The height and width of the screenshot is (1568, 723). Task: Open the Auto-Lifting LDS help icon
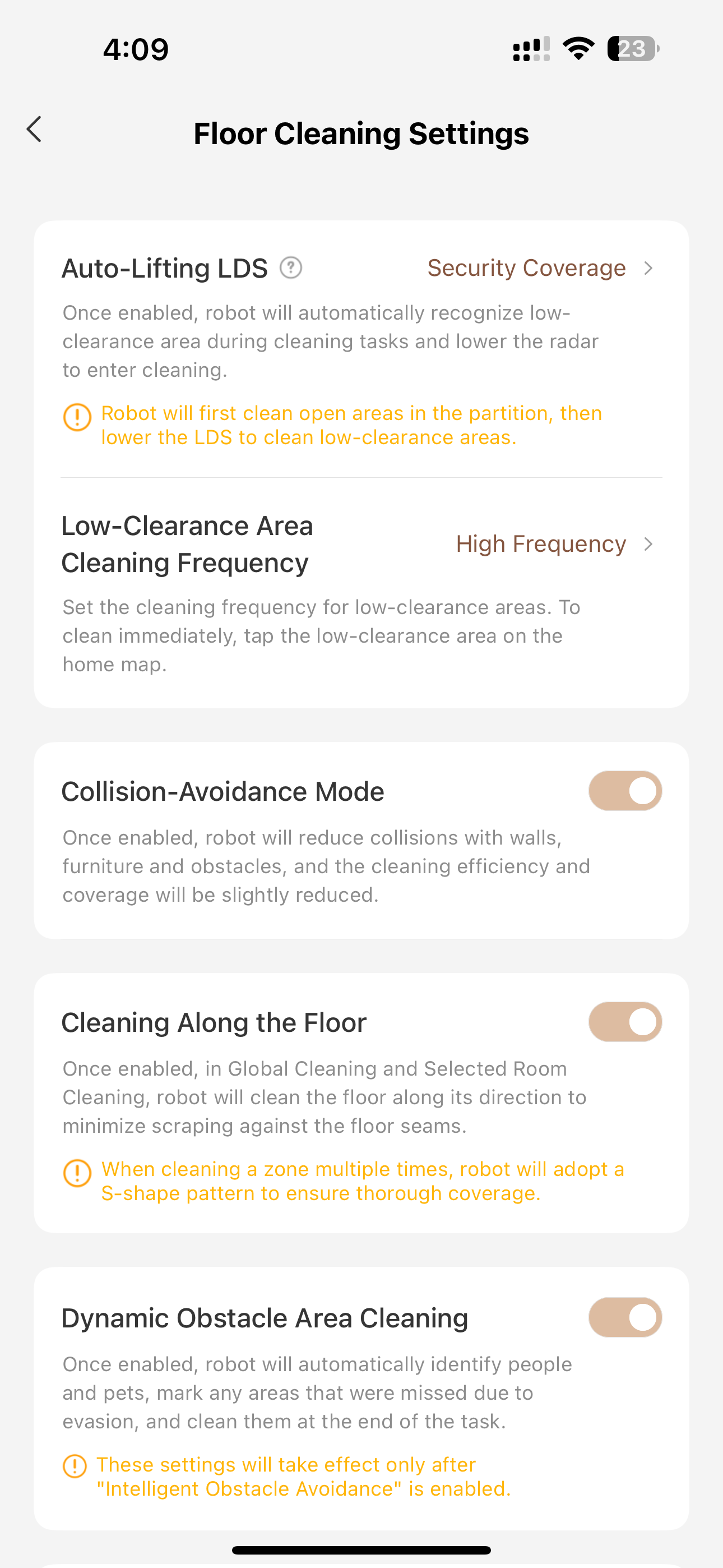[291, 268]
